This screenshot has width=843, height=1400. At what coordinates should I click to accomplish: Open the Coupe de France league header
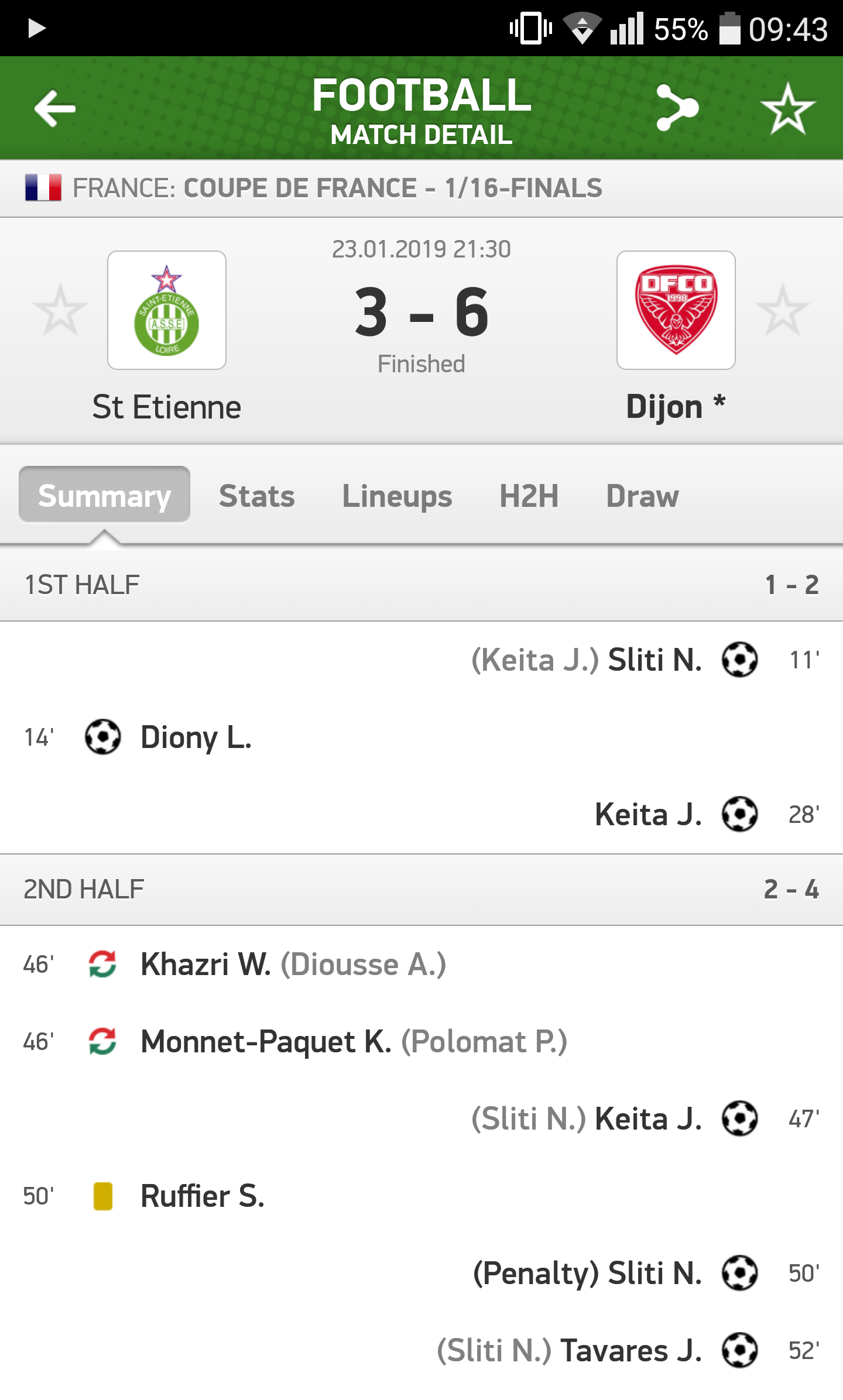[337, 188]
